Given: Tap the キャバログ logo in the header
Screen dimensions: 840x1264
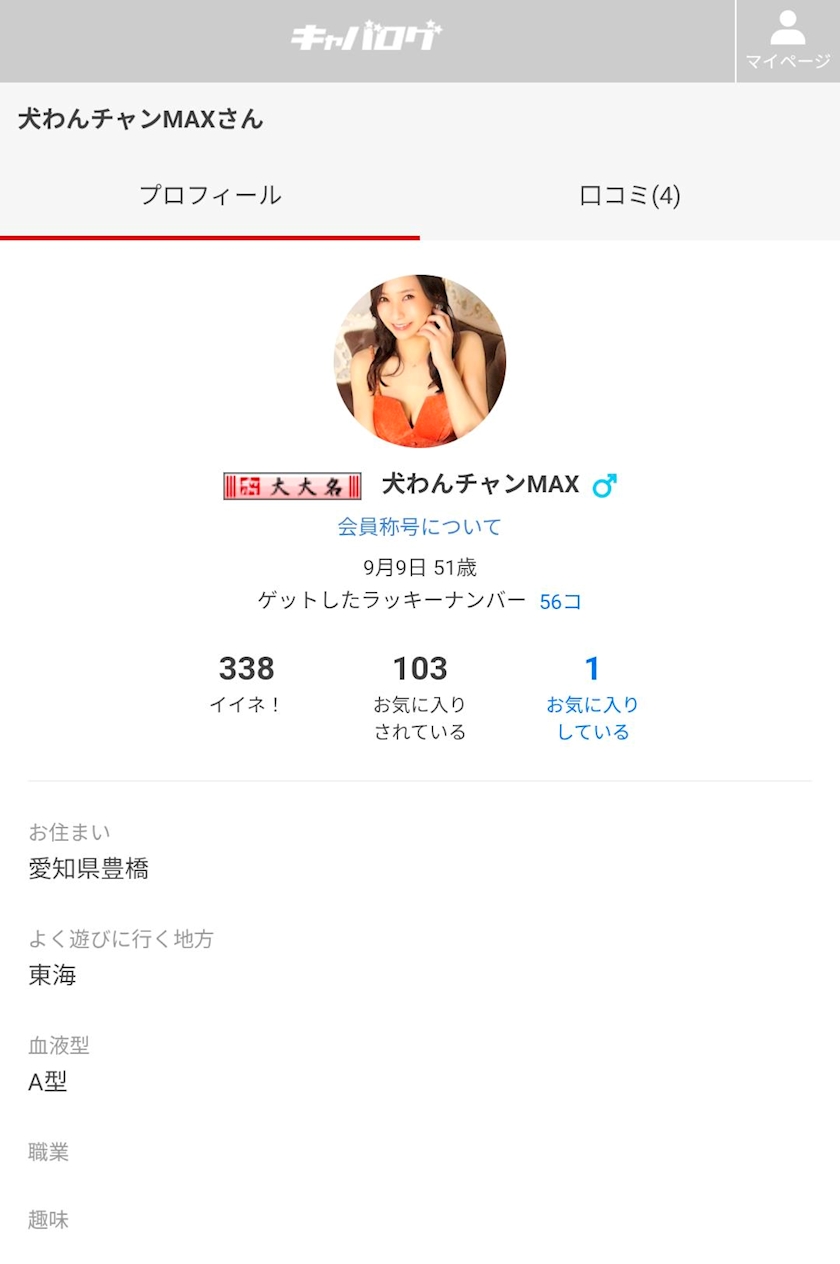Looking at the screenshot, I should (x=366, y=38).
